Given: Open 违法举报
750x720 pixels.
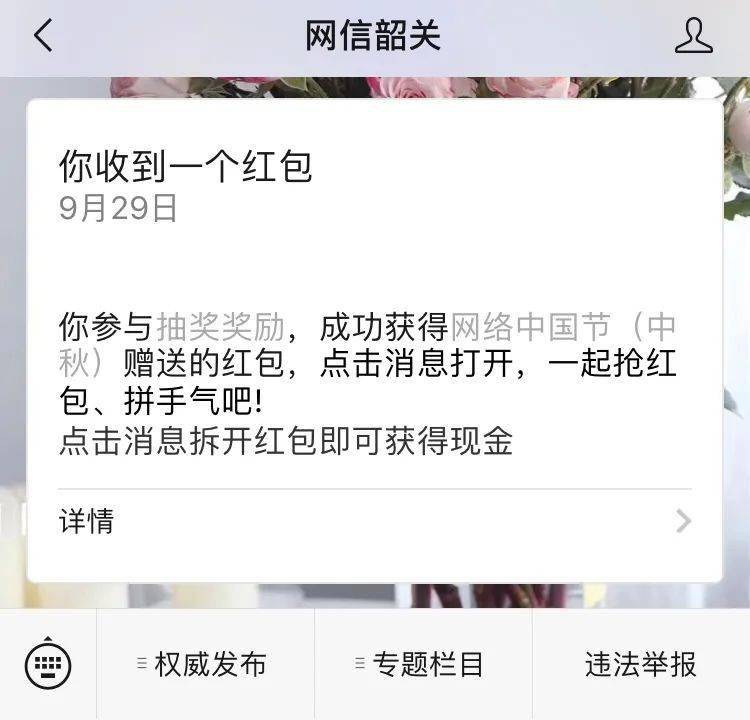Looking at the screenshot, I should tap(640, 664).
